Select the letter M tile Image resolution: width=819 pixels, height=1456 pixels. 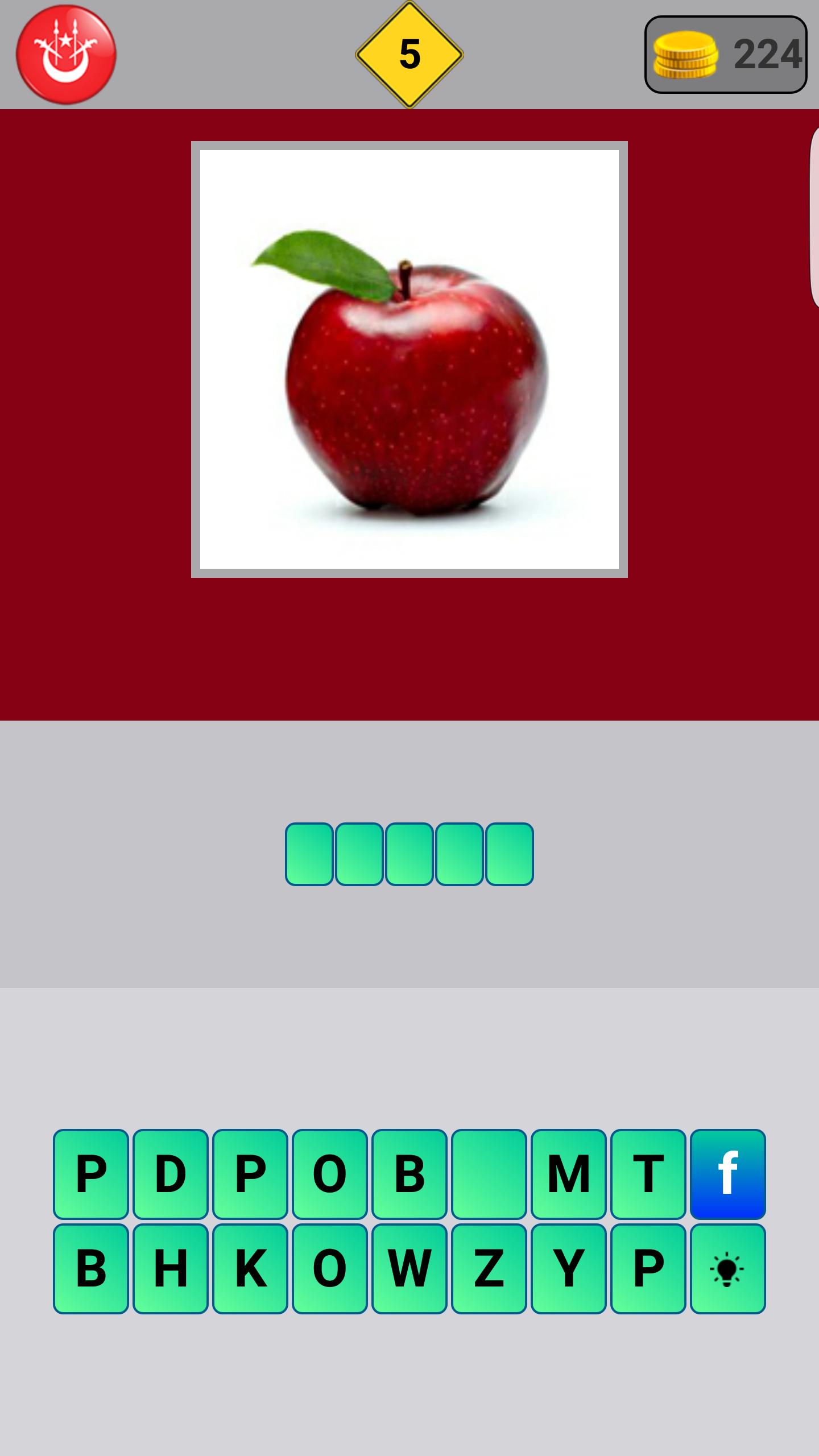pyautogui.click(x=569, y=1174)
